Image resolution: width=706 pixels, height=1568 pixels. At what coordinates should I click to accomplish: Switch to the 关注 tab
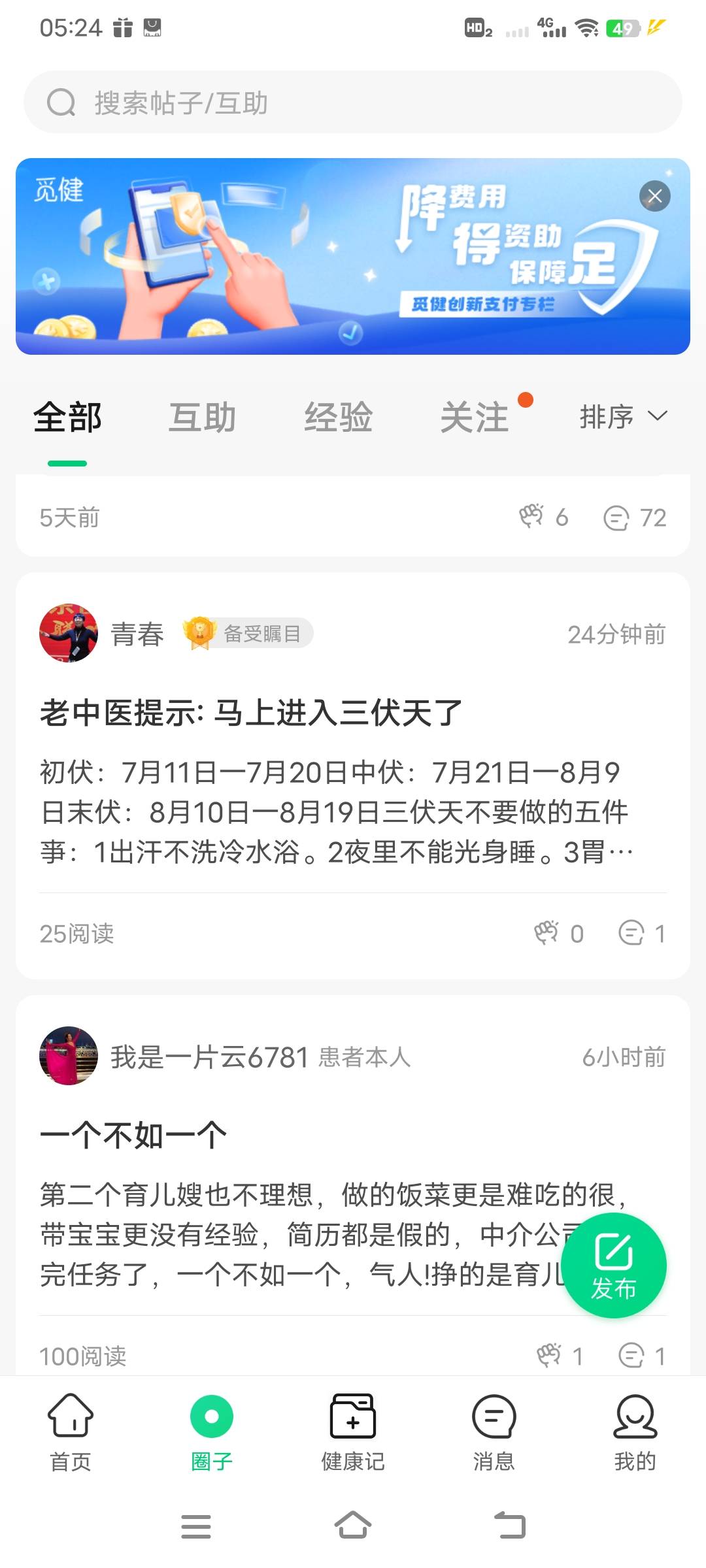475,416
